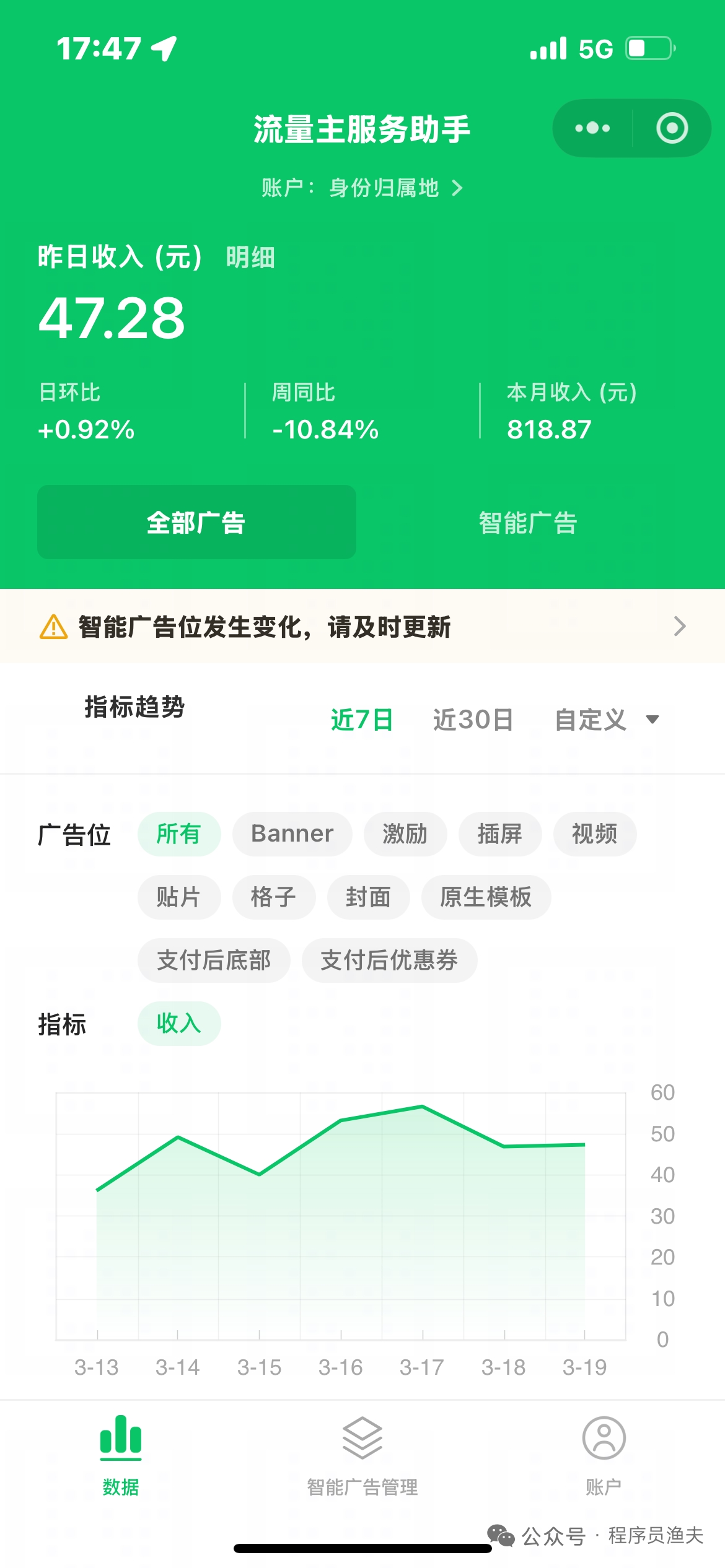Select the 收入 metric chip
Image resolution: width=725 pixels, height=1568 pixels.
click(x=178, y=1024)
